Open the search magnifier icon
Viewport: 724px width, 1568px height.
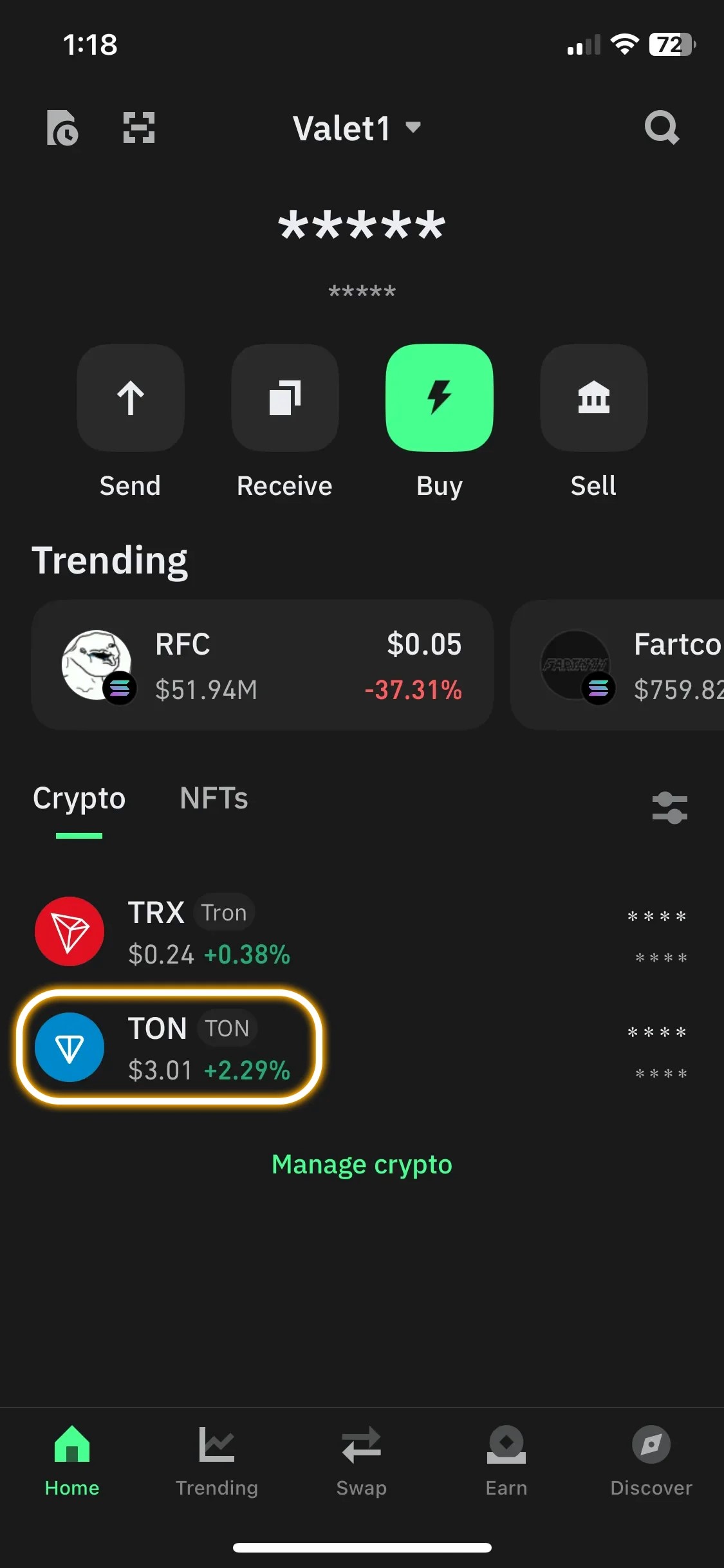click(662, 127)
